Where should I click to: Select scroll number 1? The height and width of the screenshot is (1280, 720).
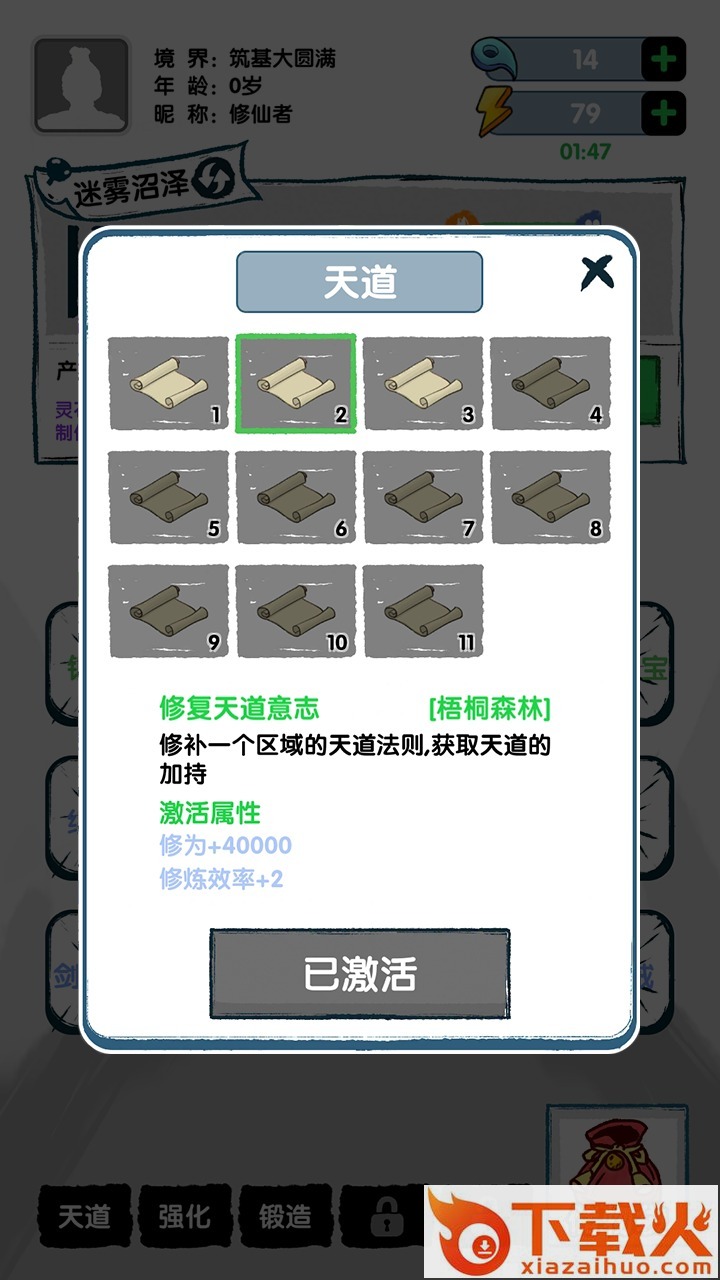click(x=169, y=384)
